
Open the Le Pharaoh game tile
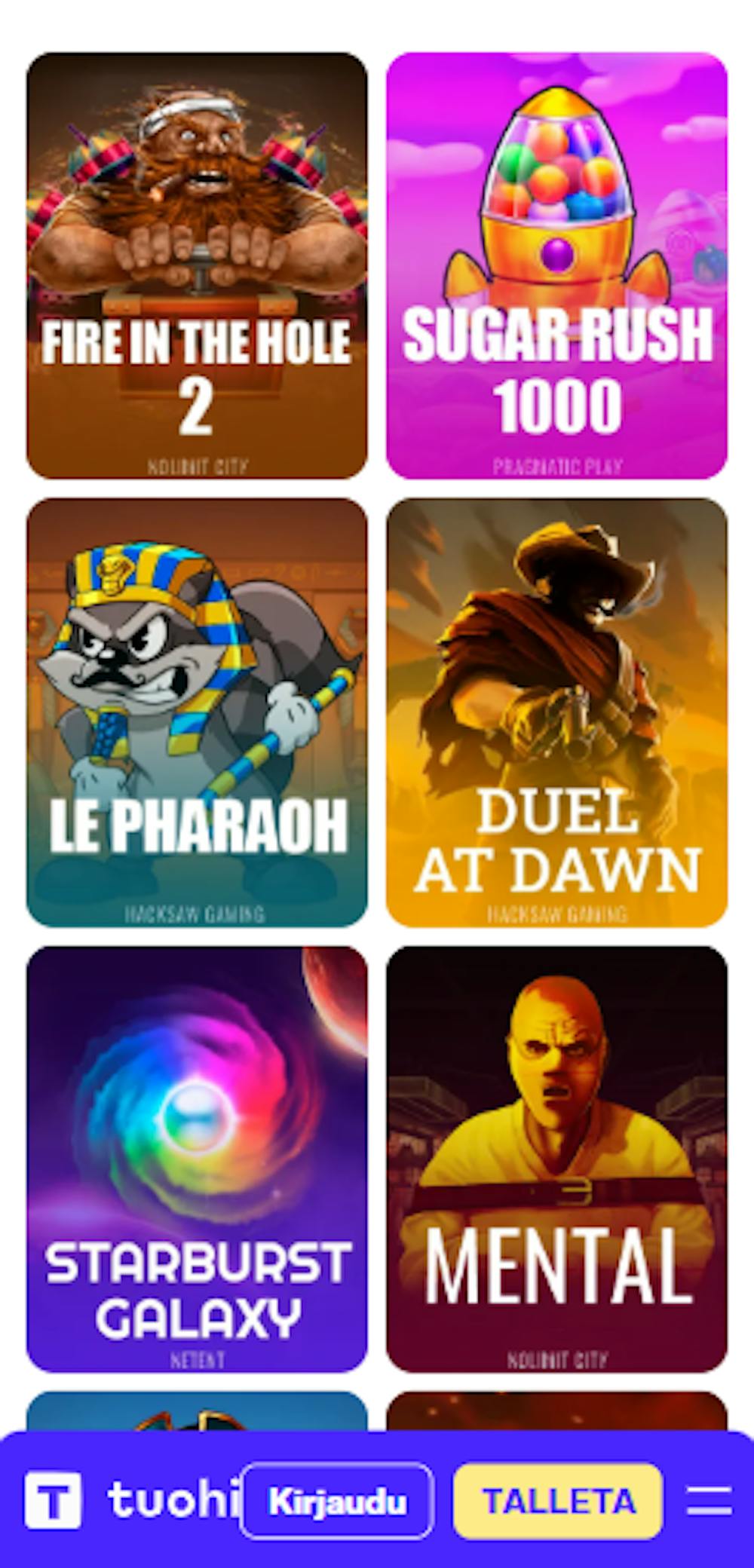pyautogui.click(x=197, y=712)
